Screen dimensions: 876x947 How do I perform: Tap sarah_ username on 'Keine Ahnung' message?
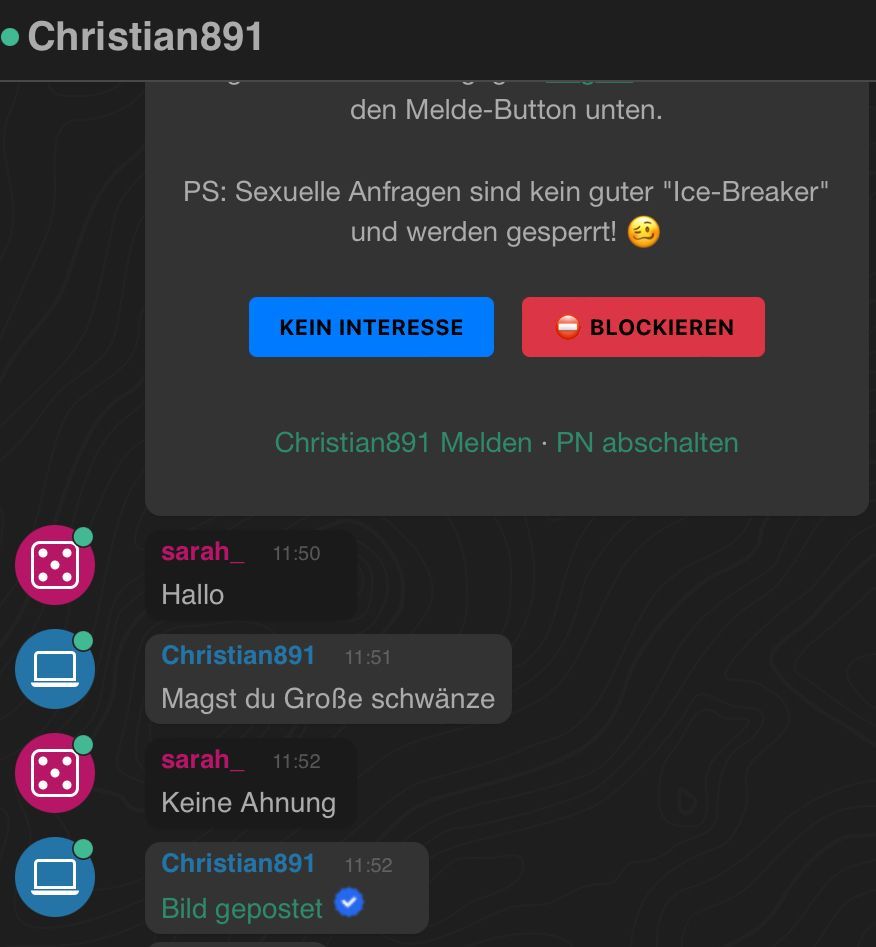203,760
